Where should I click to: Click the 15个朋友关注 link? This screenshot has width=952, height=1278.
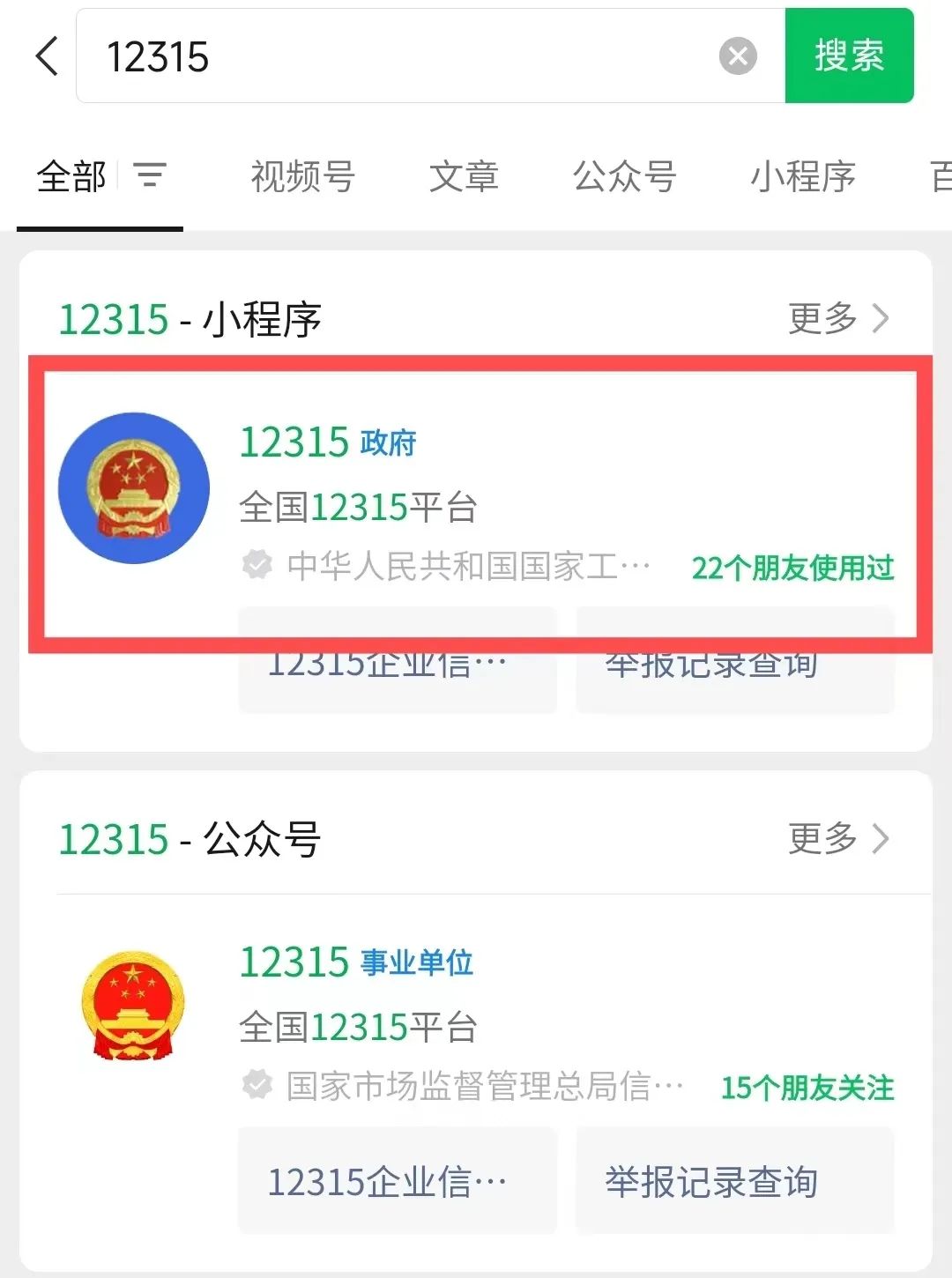[806, 1089]
